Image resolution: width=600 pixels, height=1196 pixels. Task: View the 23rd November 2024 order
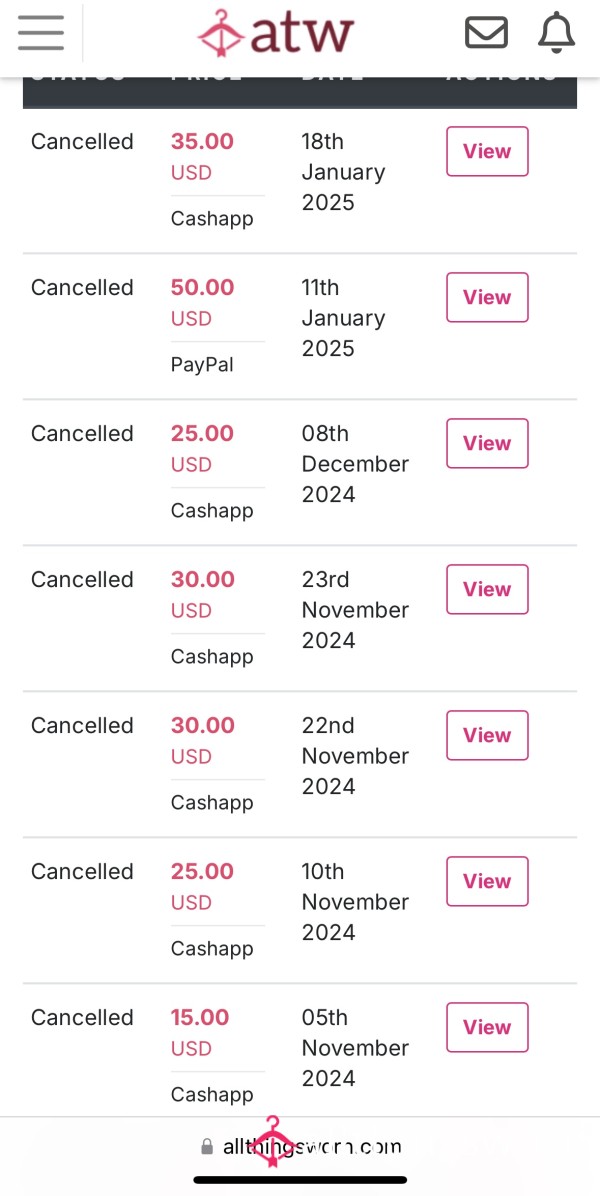tap(487, 589)
